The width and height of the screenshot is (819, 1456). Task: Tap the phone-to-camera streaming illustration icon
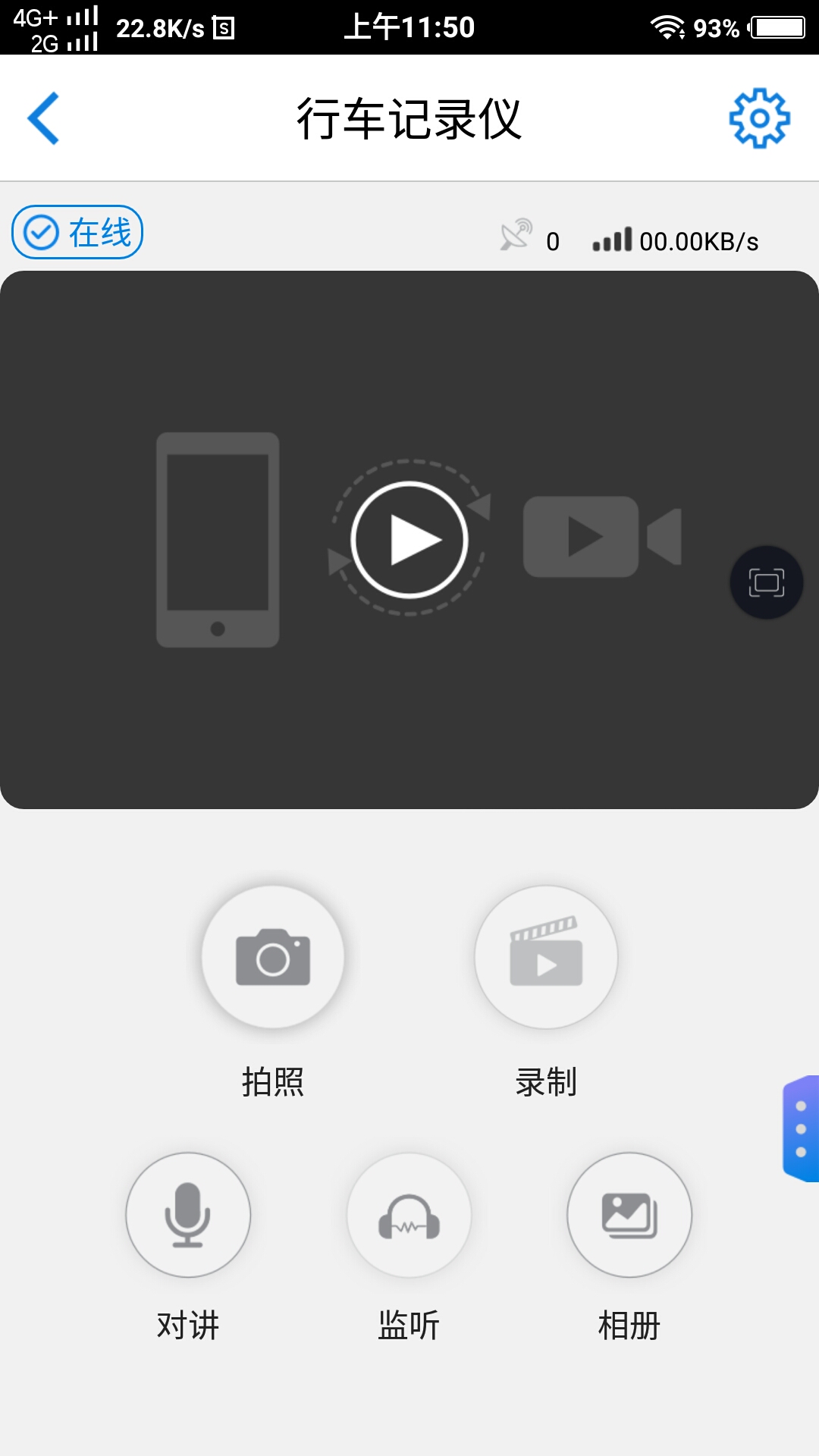pyautogui.click(x=218, y=540)
